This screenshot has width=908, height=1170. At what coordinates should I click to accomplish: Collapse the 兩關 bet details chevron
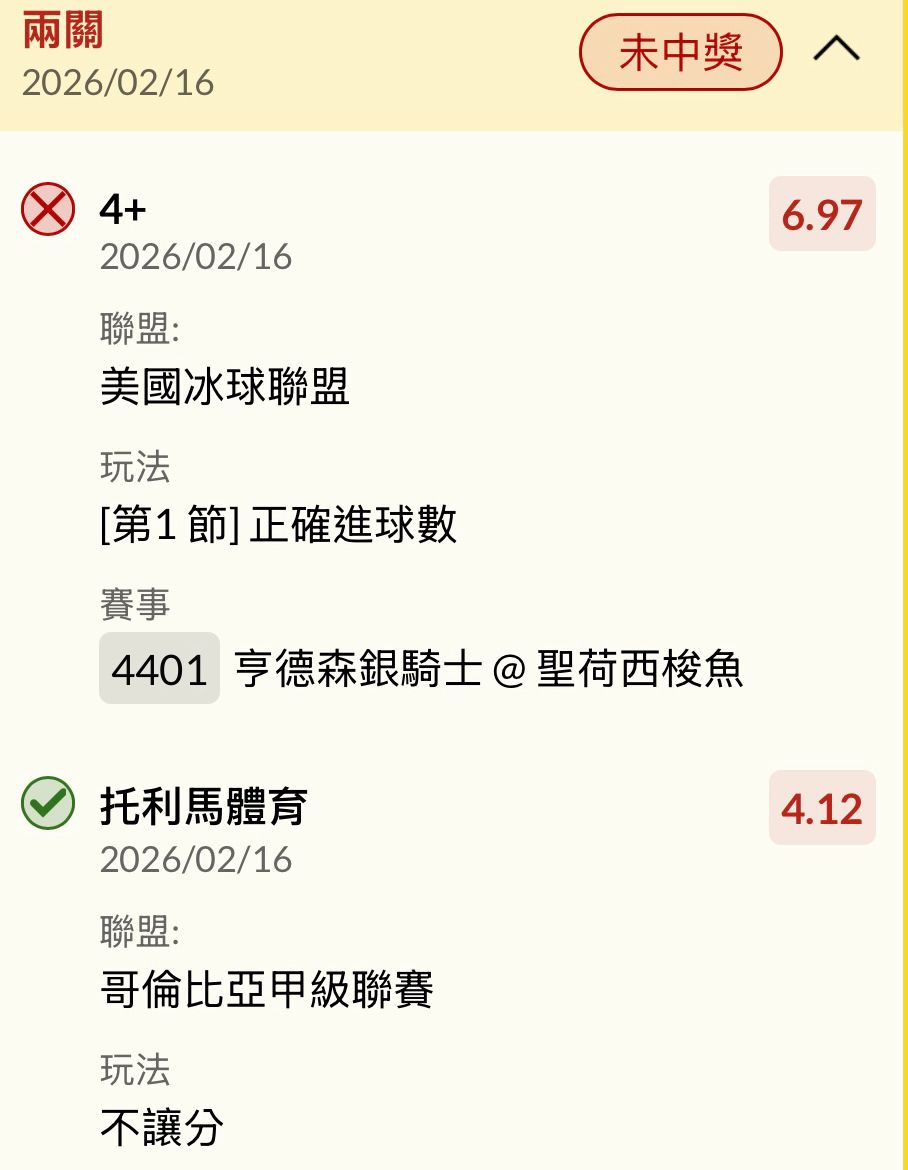coord(837,50)
